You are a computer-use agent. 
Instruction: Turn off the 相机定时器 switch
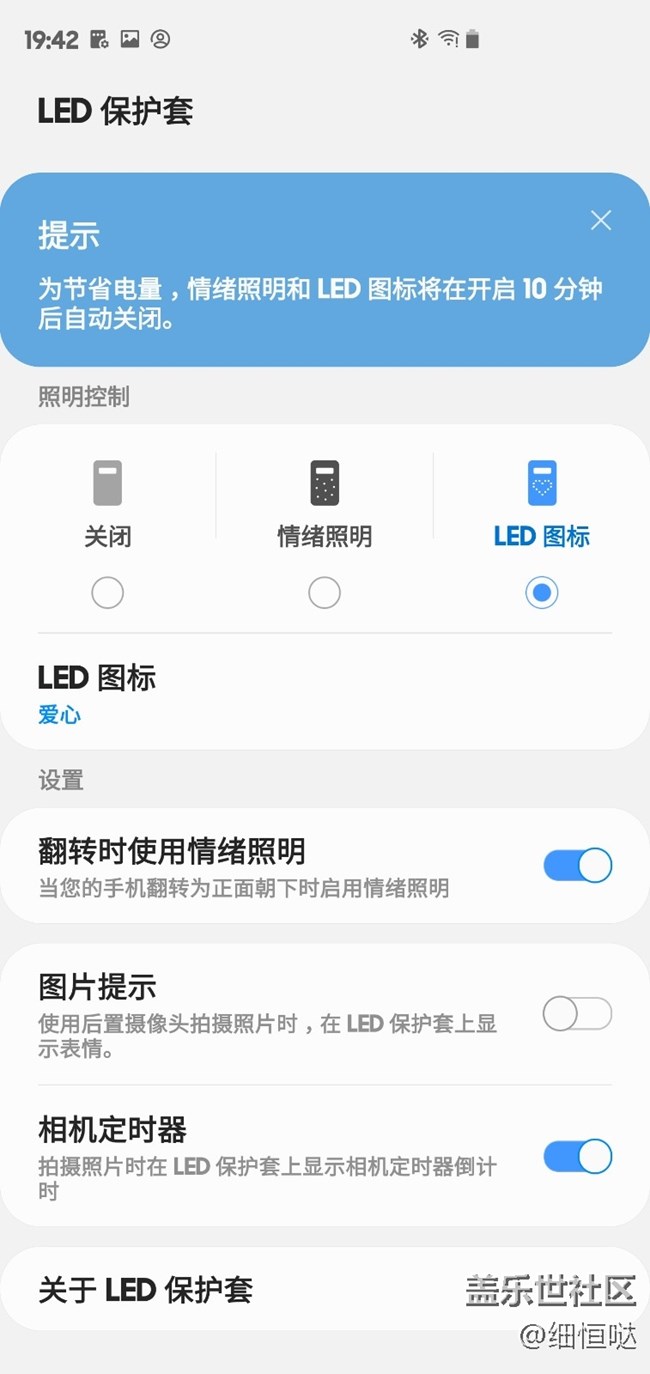577,1157
